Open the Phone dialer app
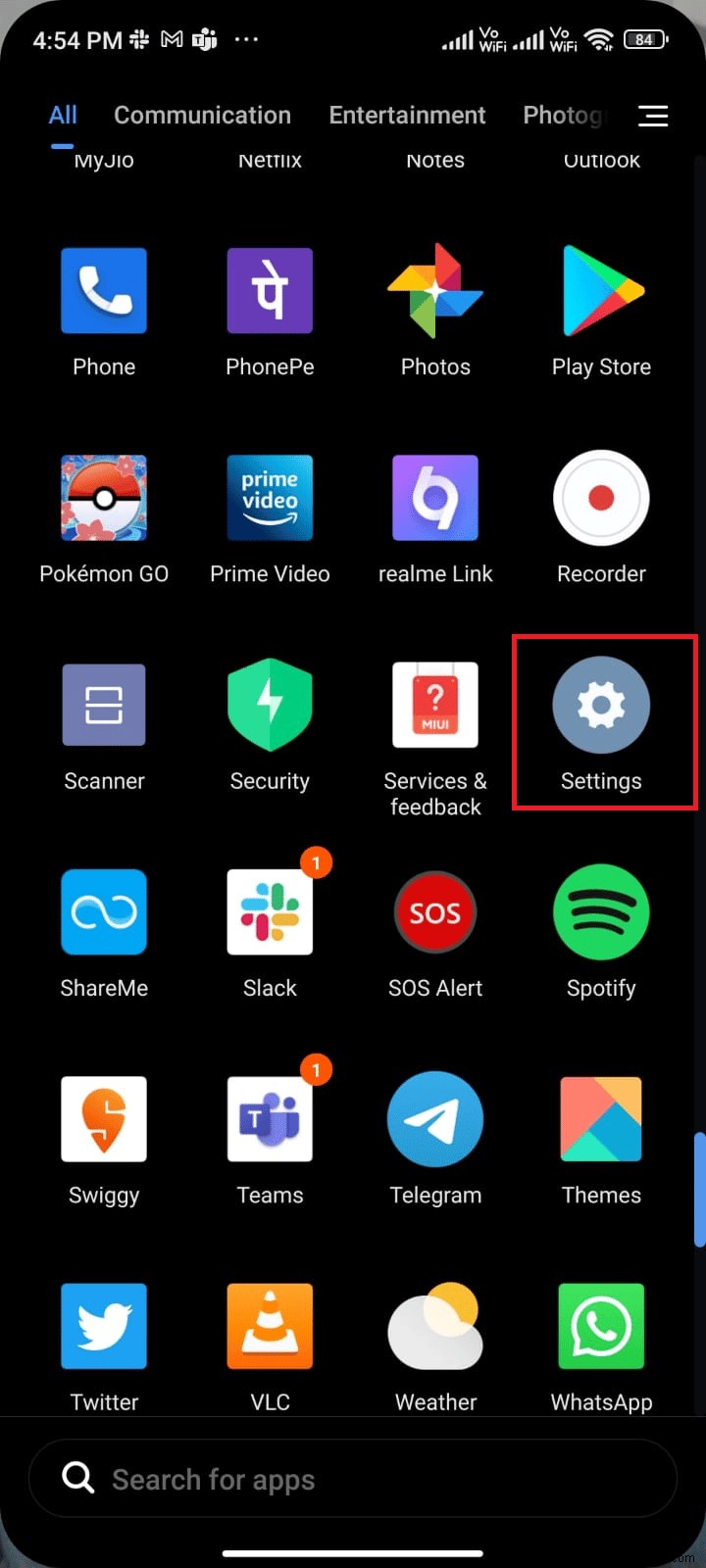The width and height of the screenshot is (706, 1568). click(104, 290)
